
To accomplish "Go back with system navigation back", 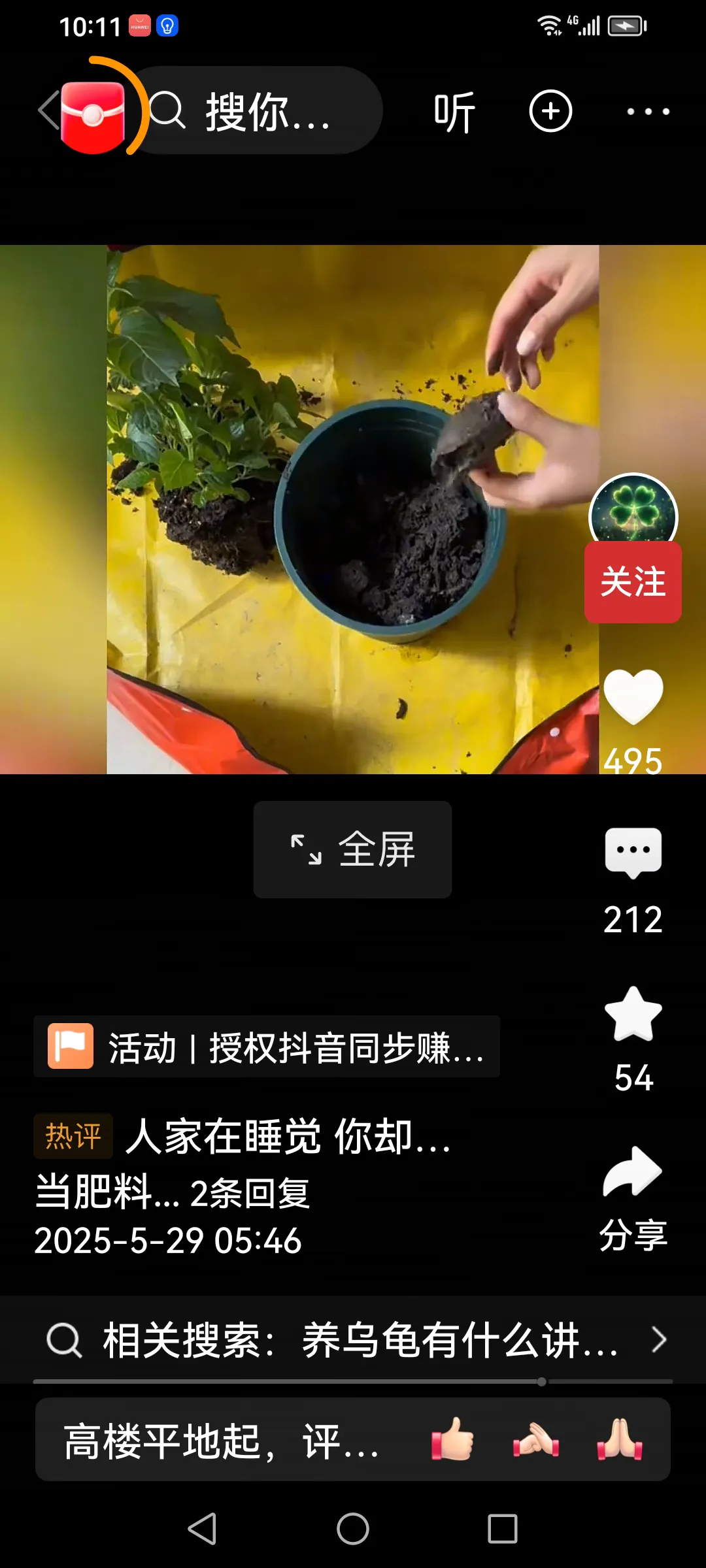I will 202,1529.
